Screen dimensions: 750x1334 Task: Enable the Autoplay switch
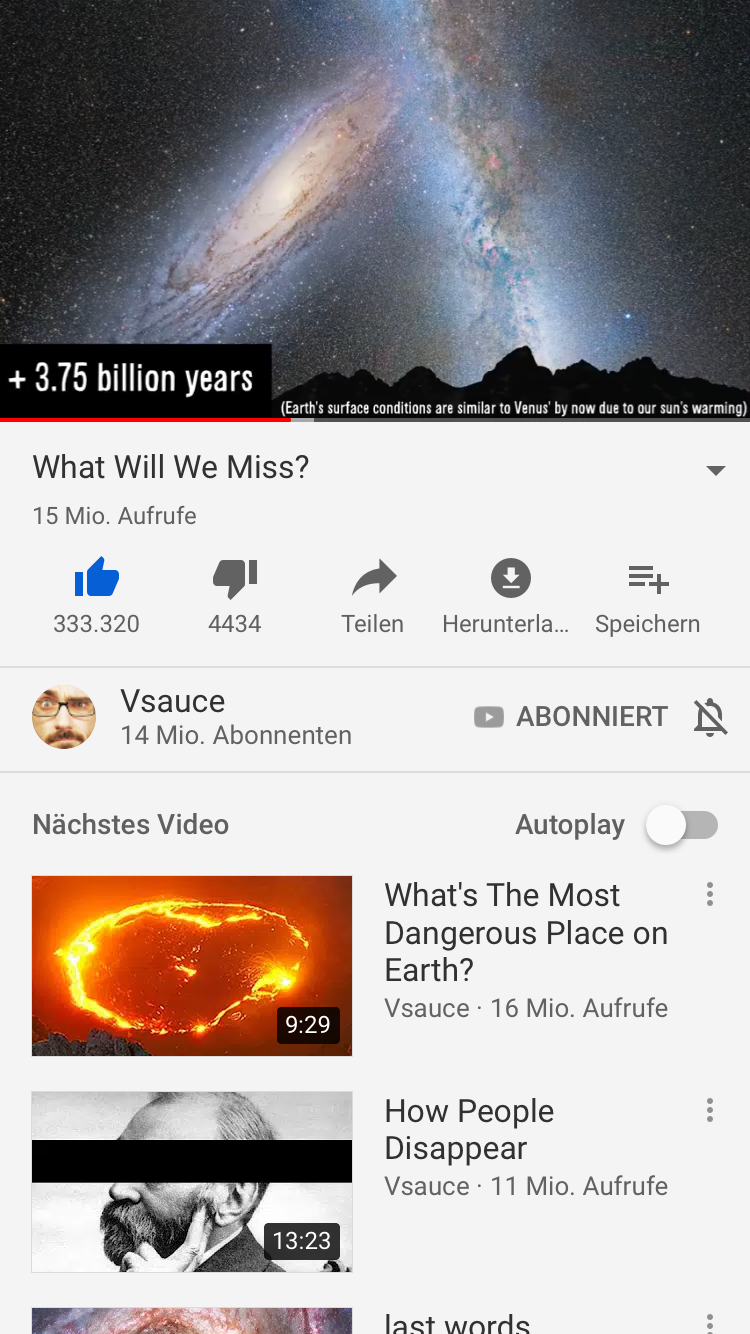[682, 826]
